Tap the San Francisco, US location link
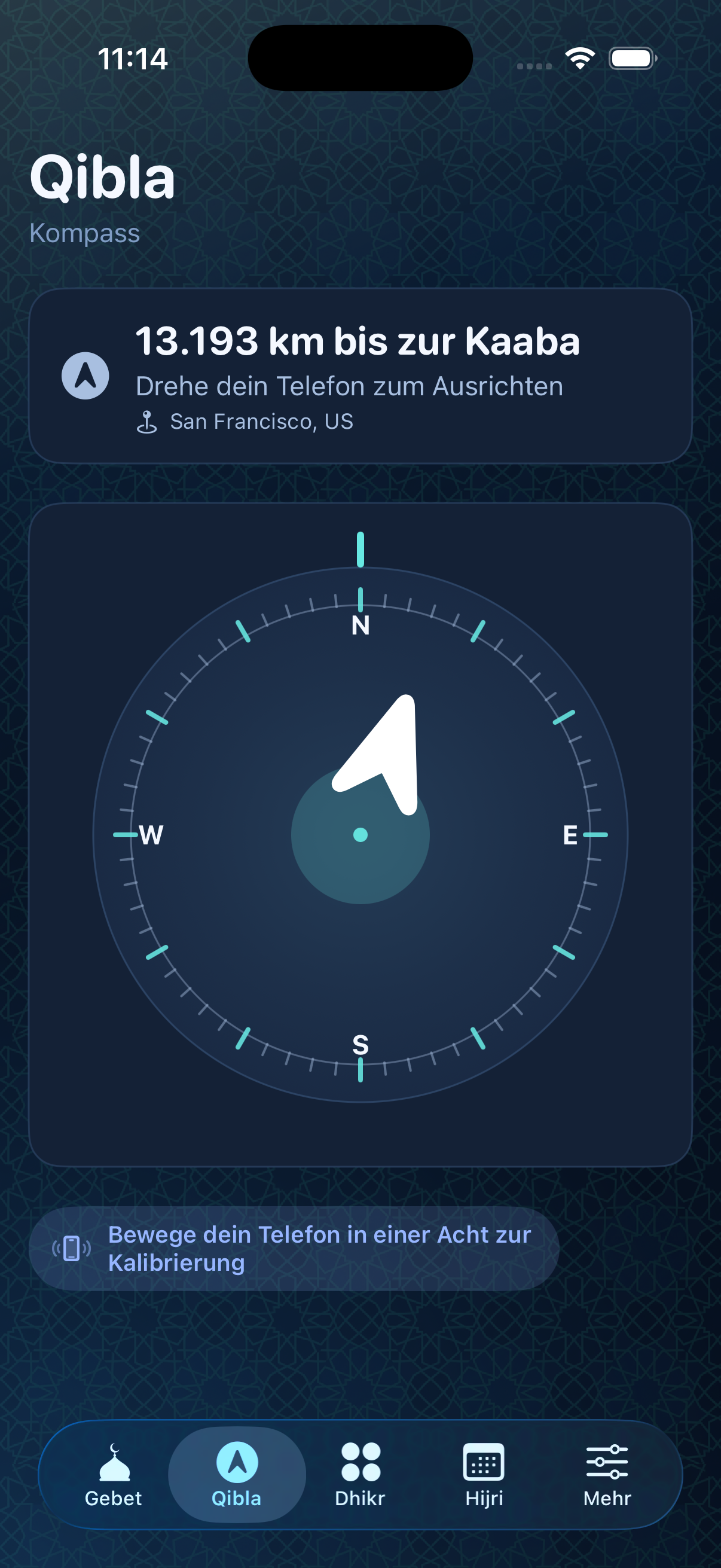721x1568 pixels. (262, 421)
